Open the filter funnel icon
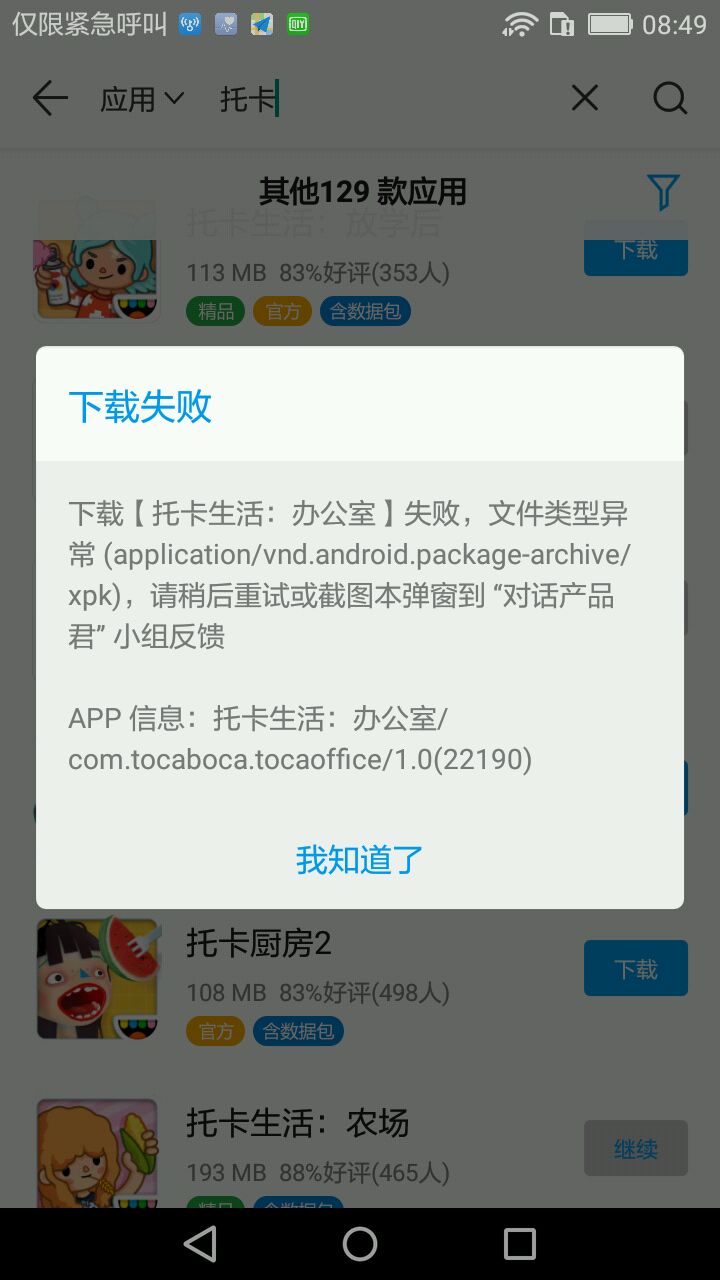The height and width of the screenshot is (1280, 720). tap(663, 191)
